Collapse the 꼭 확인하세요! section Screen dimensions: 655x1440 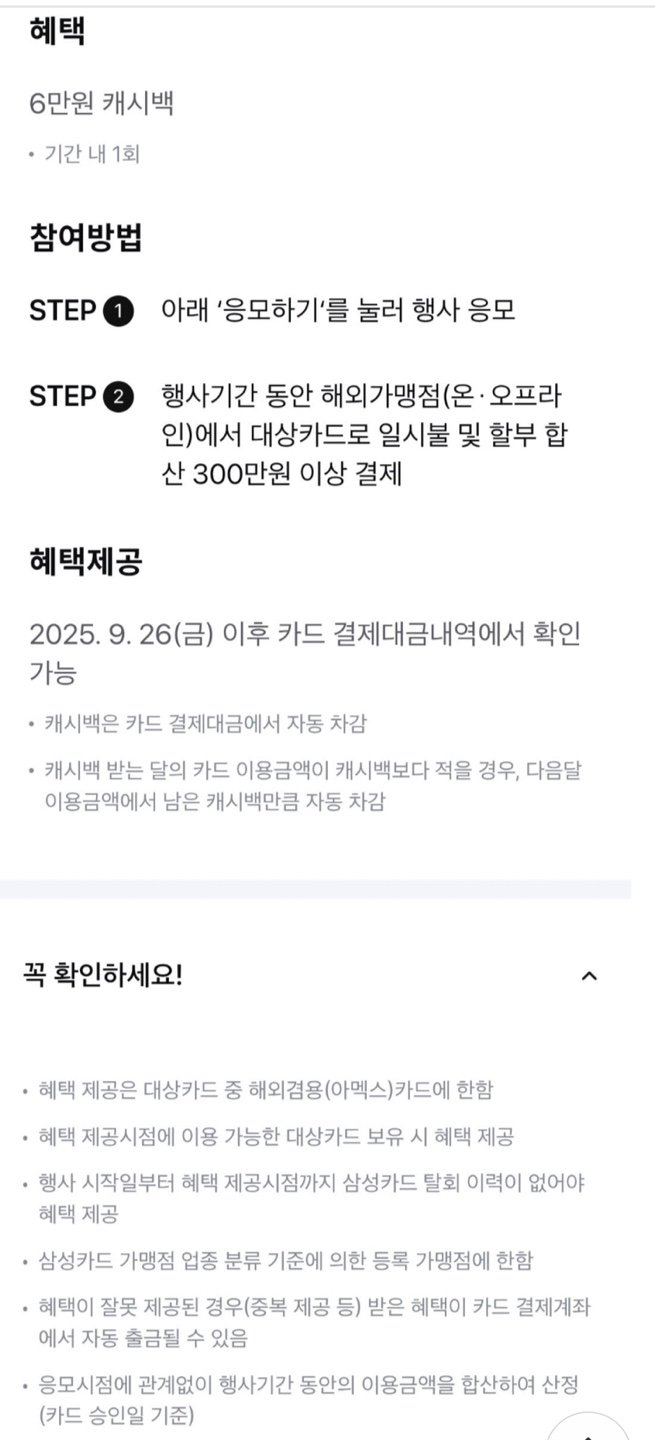(x=589, y=976)
